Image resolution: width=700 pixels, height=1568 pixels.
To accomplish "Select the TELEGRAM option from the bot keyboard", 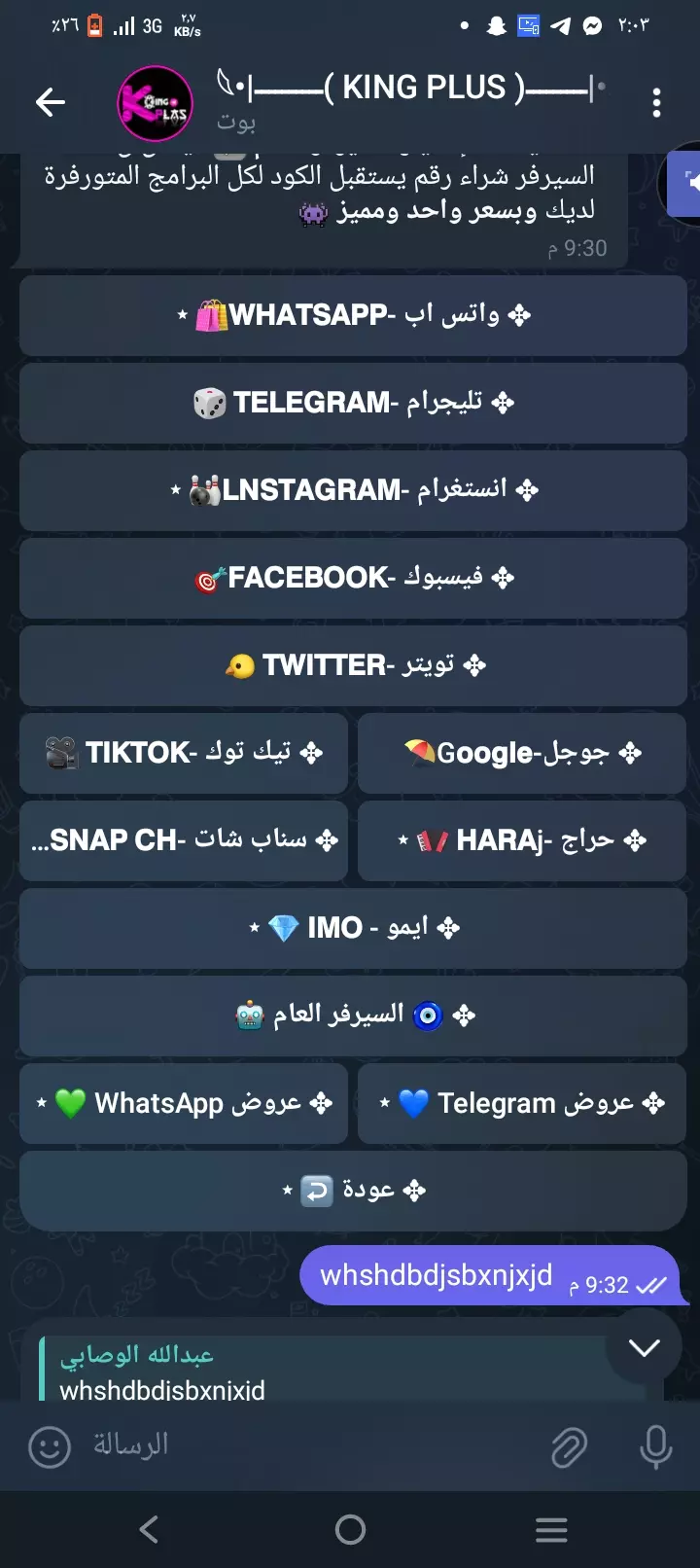I will click(x=352, y=403).
